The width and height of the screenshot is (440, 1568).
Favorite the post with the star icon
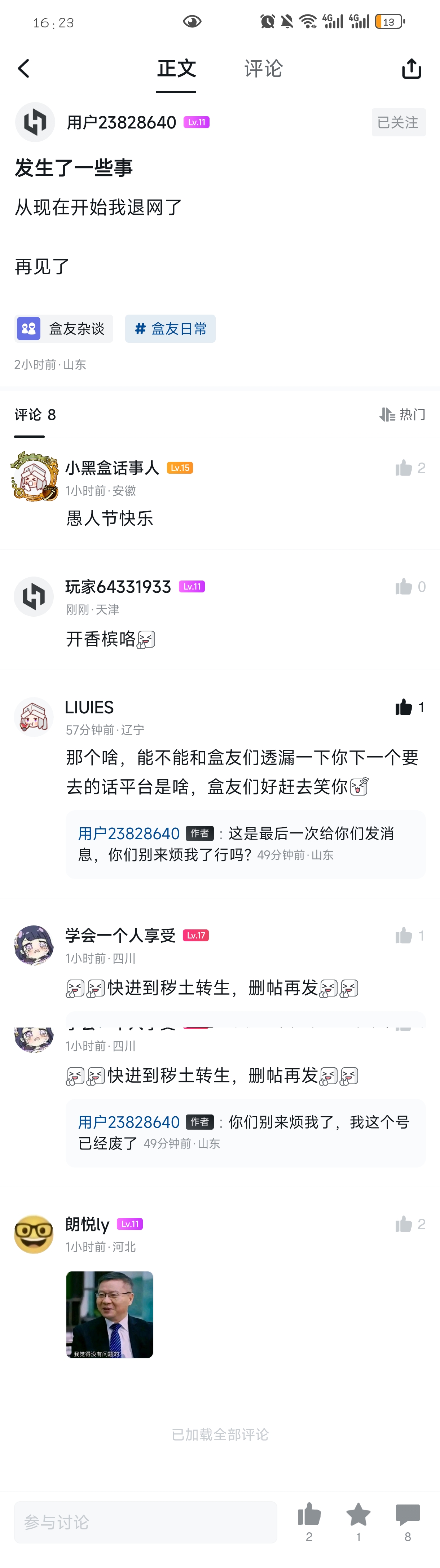pyautogui.click(x=358, y=1515)
